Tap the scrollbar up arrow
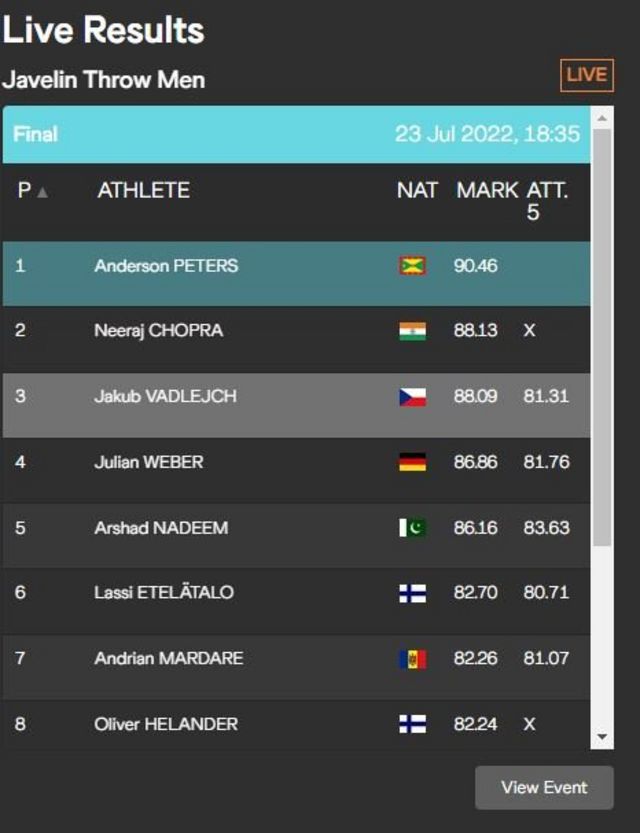The image size is (640, 833). 602,117
